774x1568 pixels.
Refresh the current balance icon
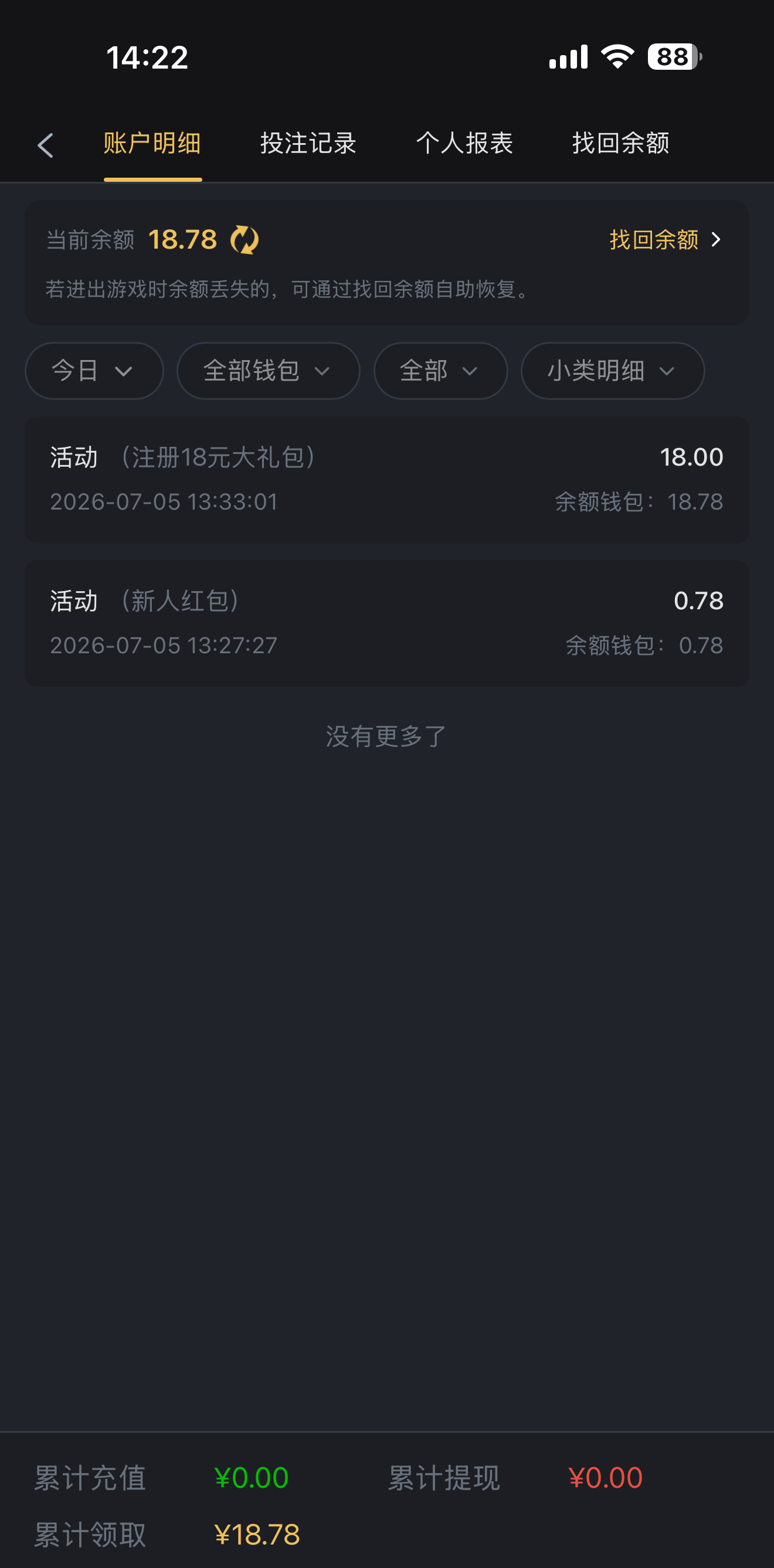(245, 240)
